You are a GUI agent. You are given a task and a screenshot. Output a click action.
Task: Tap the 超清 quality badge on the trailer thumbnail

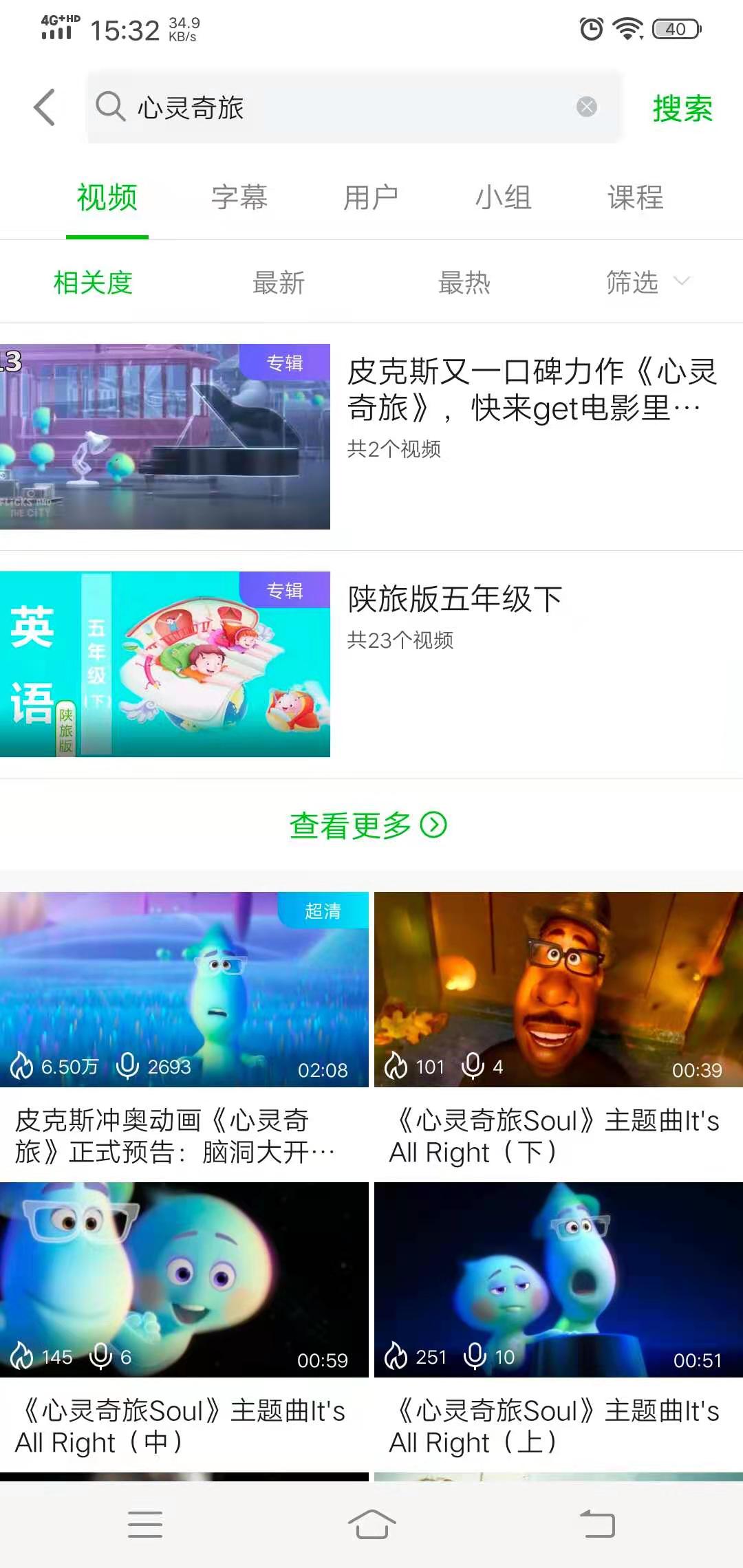(x=323, y=910)
